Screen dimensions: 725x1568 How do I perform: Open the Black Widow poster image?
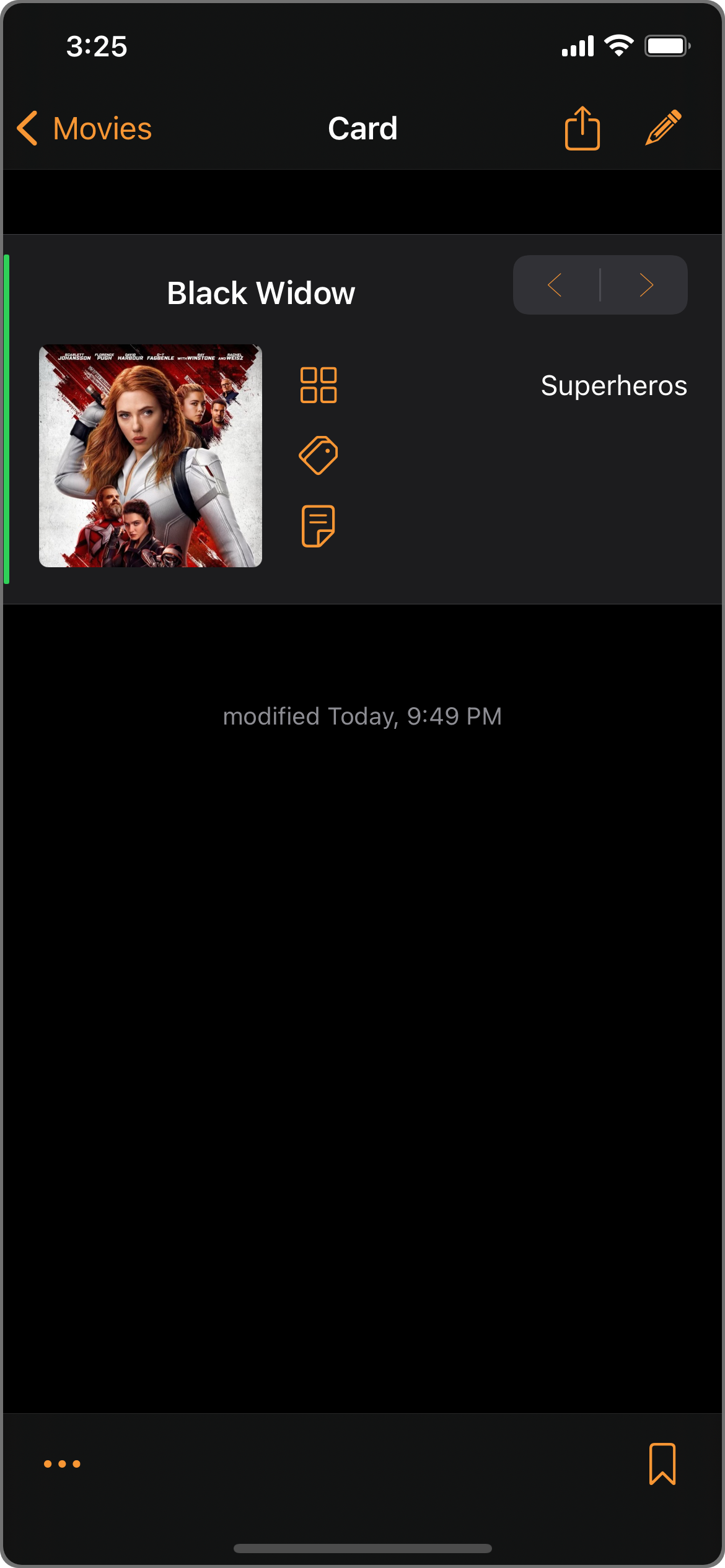click(x=151, y=456)
